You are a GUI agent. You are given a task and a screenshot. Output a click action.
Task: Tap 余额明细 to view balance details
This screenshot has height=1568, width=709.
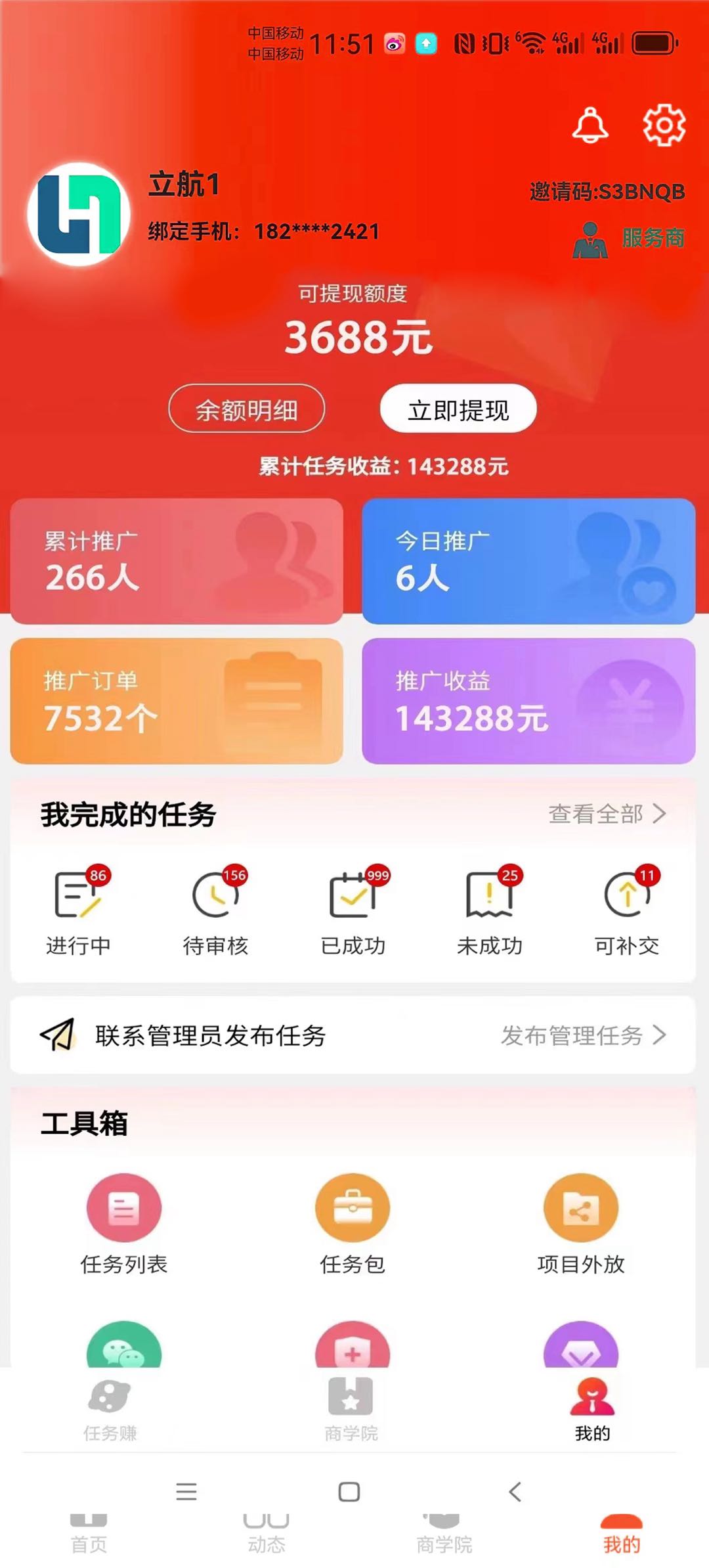tap(247, 409)
